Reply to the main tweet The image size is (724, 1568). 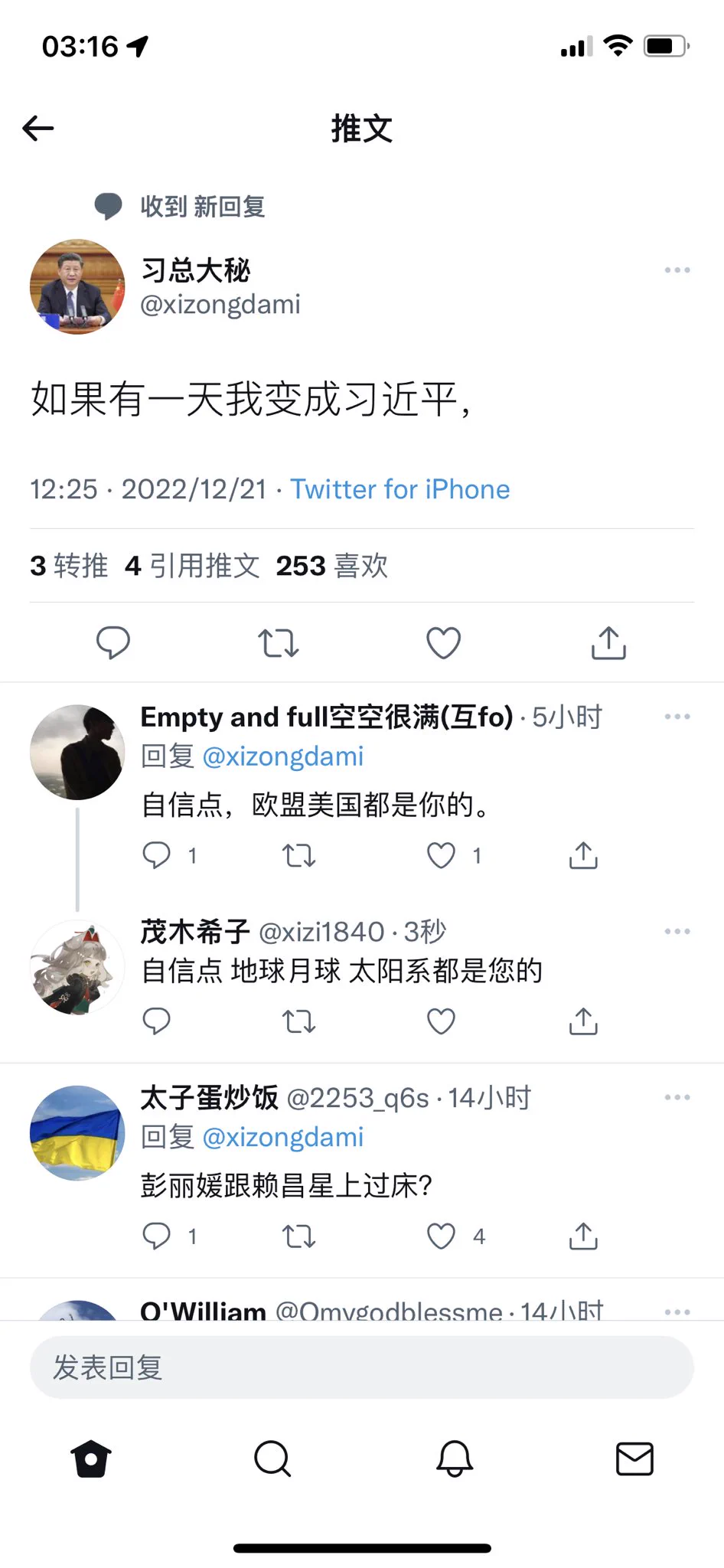coord(113,642)
